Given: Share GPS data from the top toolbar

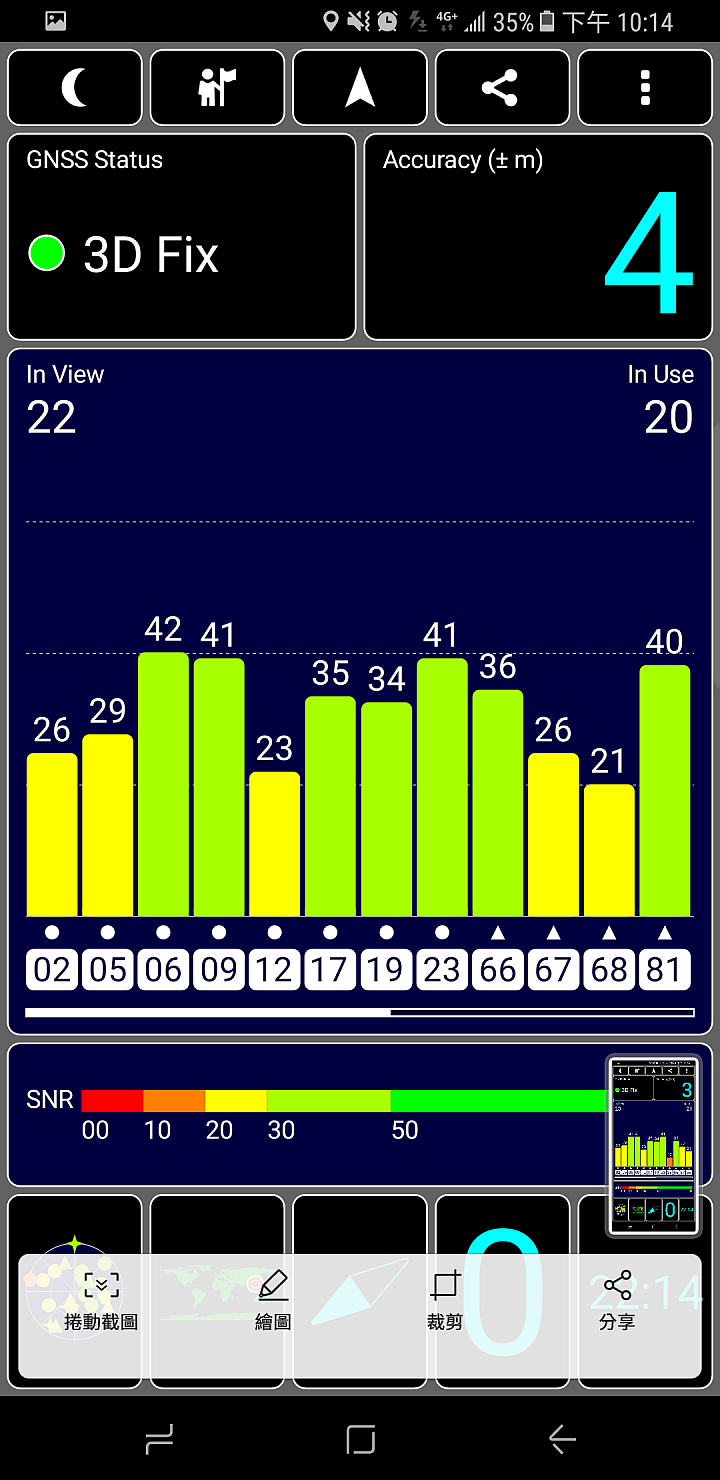Looking at the screenshot, I should click(x=502, y=88).
